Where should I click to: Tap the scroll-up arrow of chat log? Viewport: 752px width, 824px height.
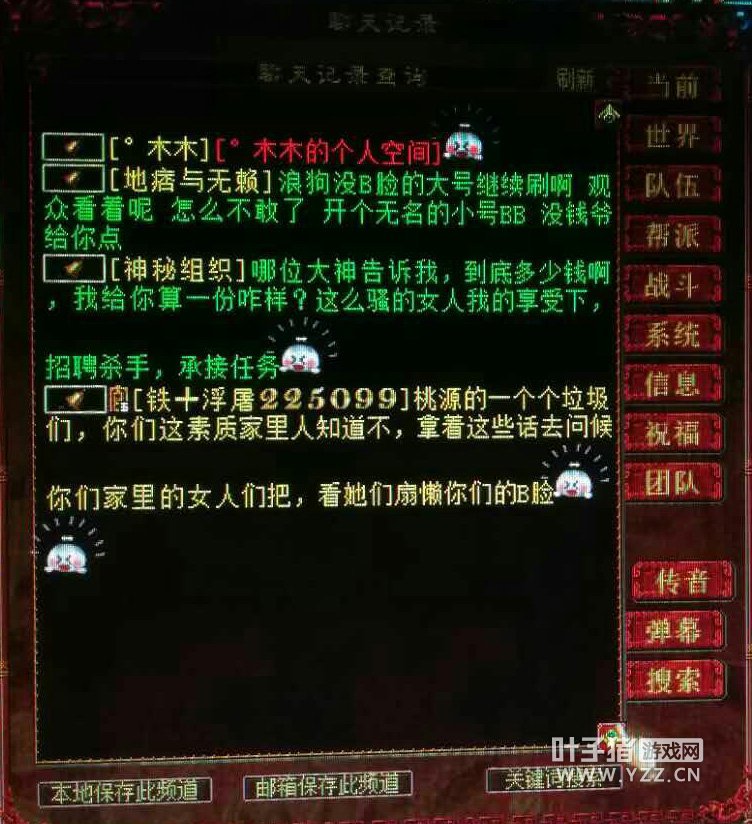coord(608,115)
